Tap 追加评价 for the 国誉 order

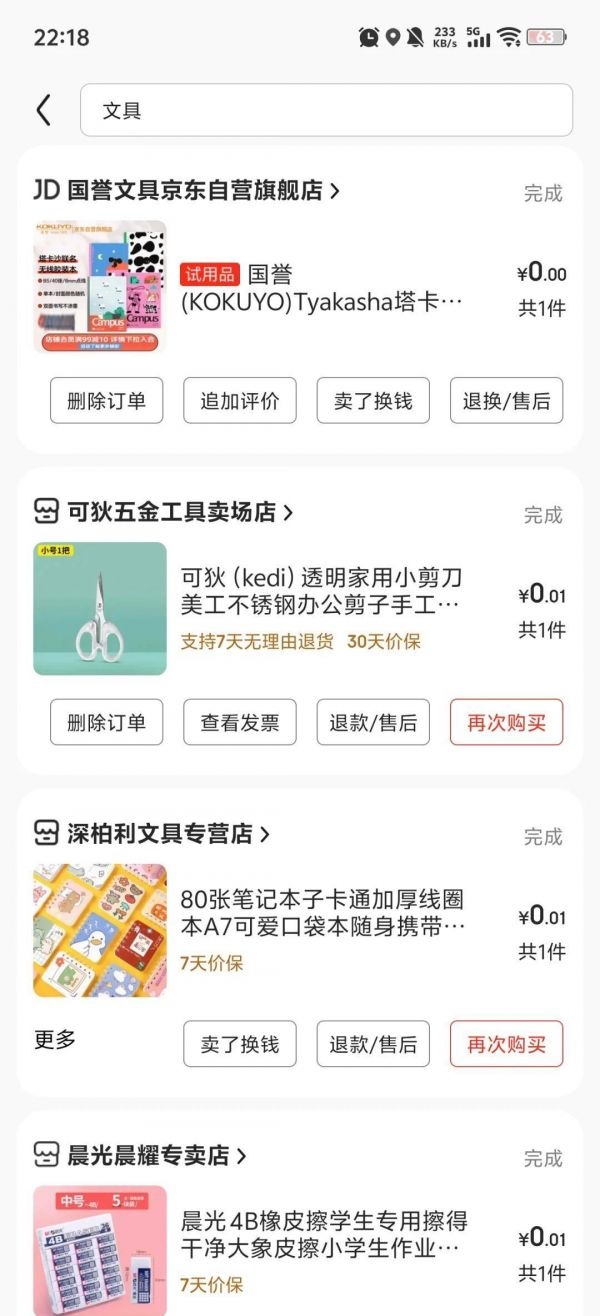239,401
